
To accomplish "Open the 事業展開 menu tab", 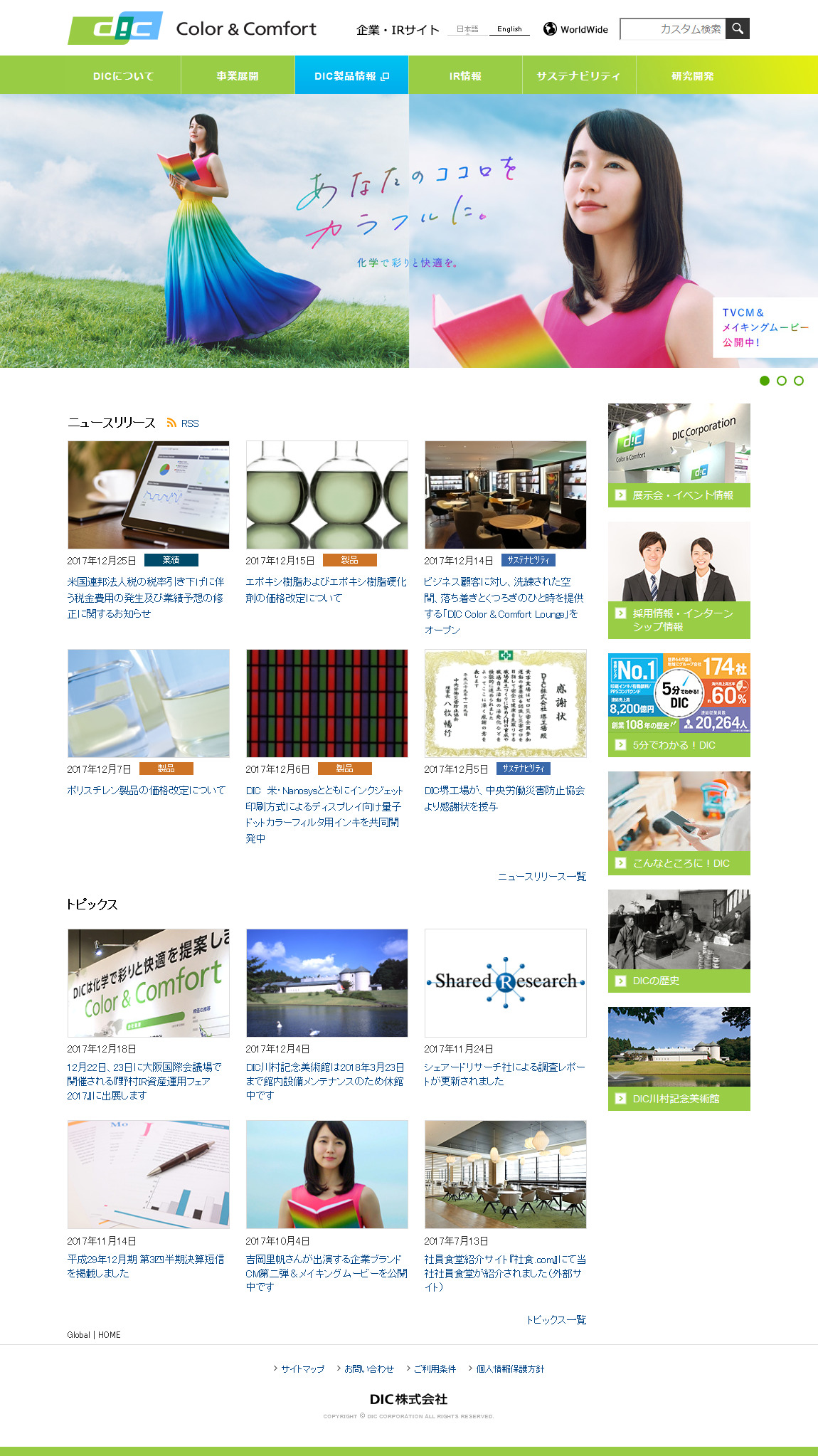I will (238, 75).
